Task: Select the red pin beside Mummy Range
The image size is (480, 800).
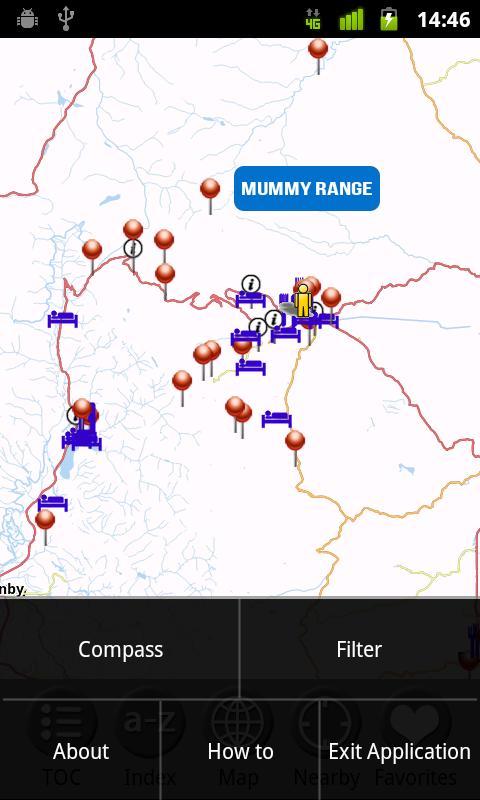Action: click(210, 195)
